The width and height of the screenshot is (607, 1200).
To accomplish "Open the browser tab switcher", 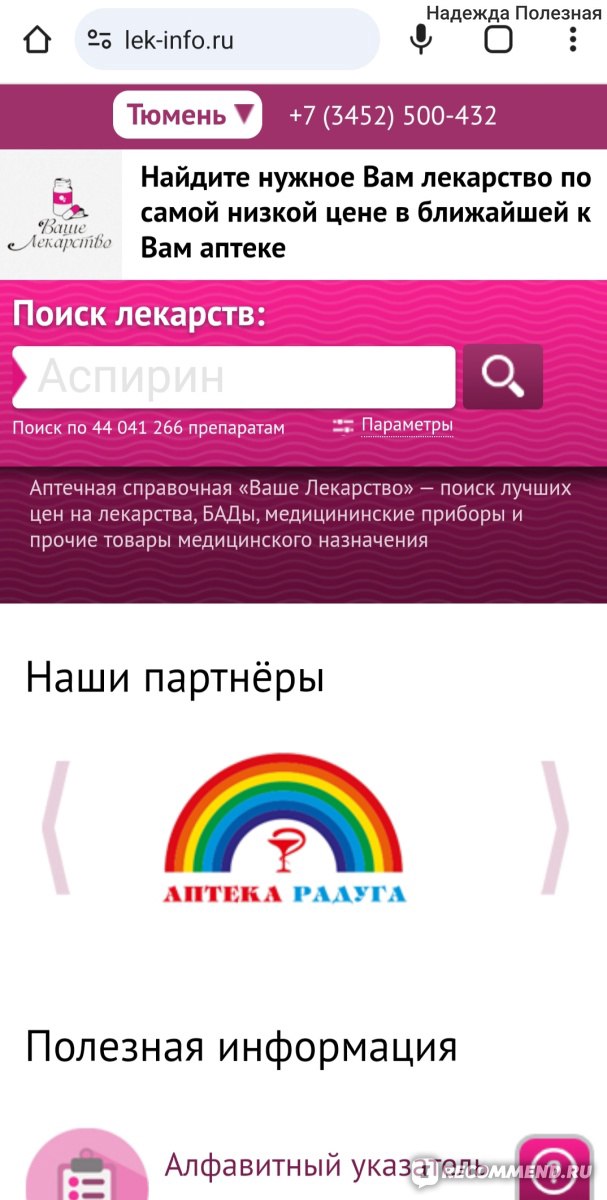I will click(498, 40).
